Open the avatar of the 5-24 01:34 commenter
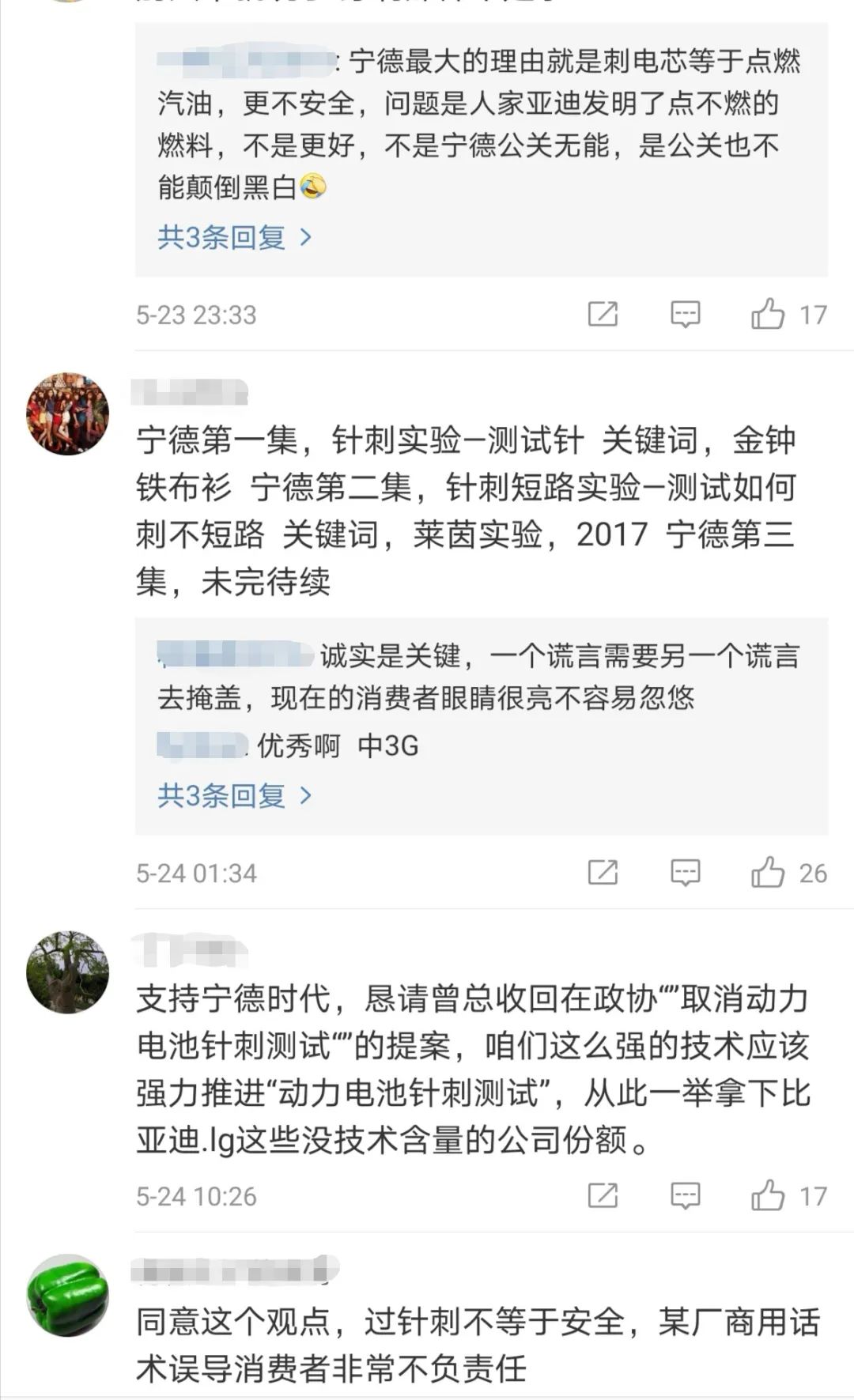This screenshot has width=854, height=1400. (x=67, y=413)
